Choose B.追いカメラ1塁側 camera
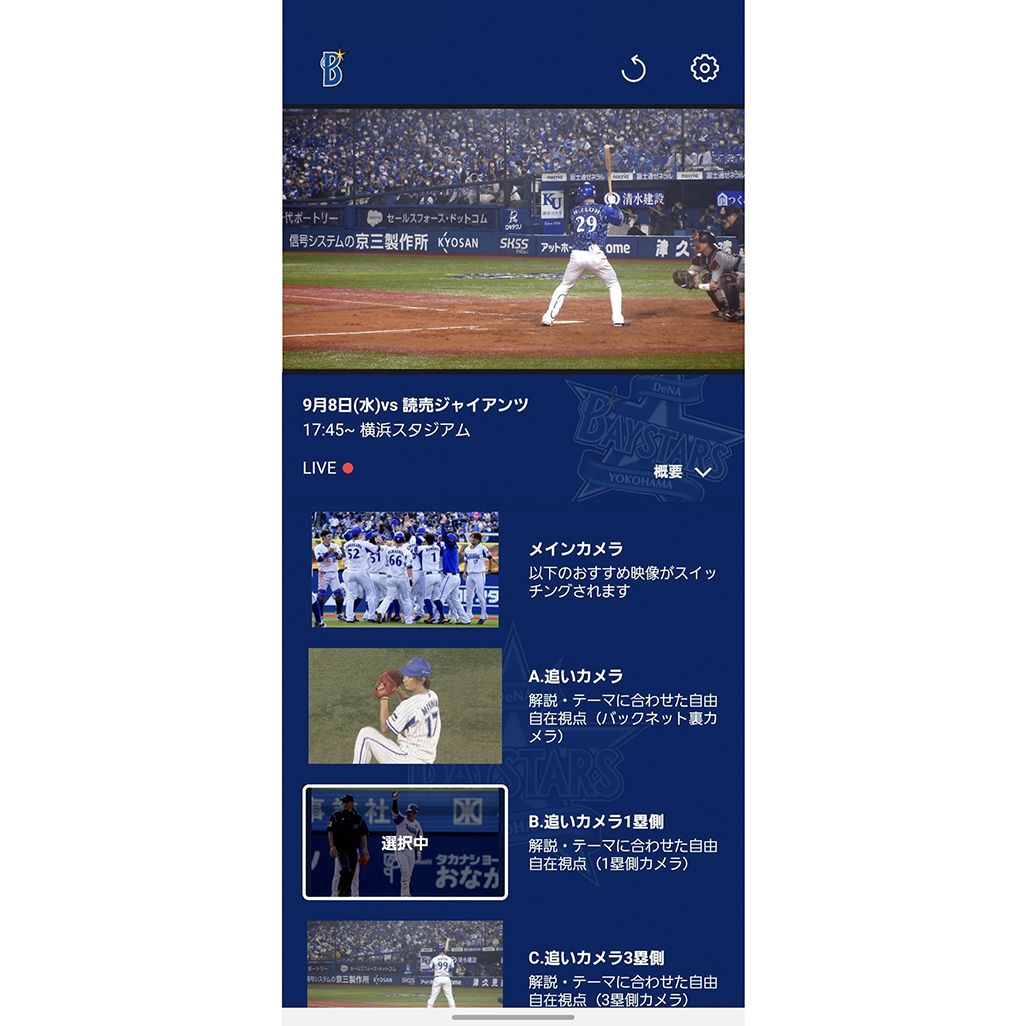The height and width of the screenshot is (1026, 1026). [x=405, y=842]
